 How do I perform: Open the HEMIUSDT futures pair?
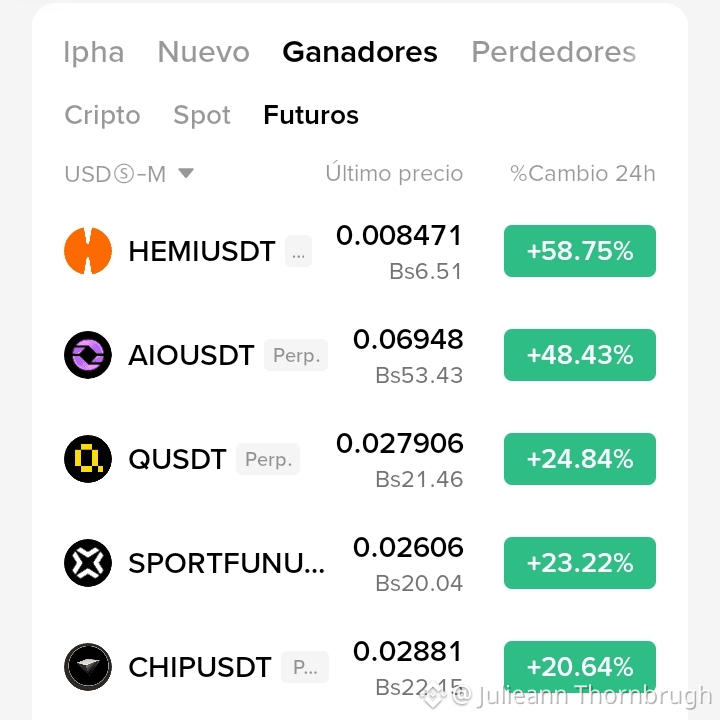point(360,251)
